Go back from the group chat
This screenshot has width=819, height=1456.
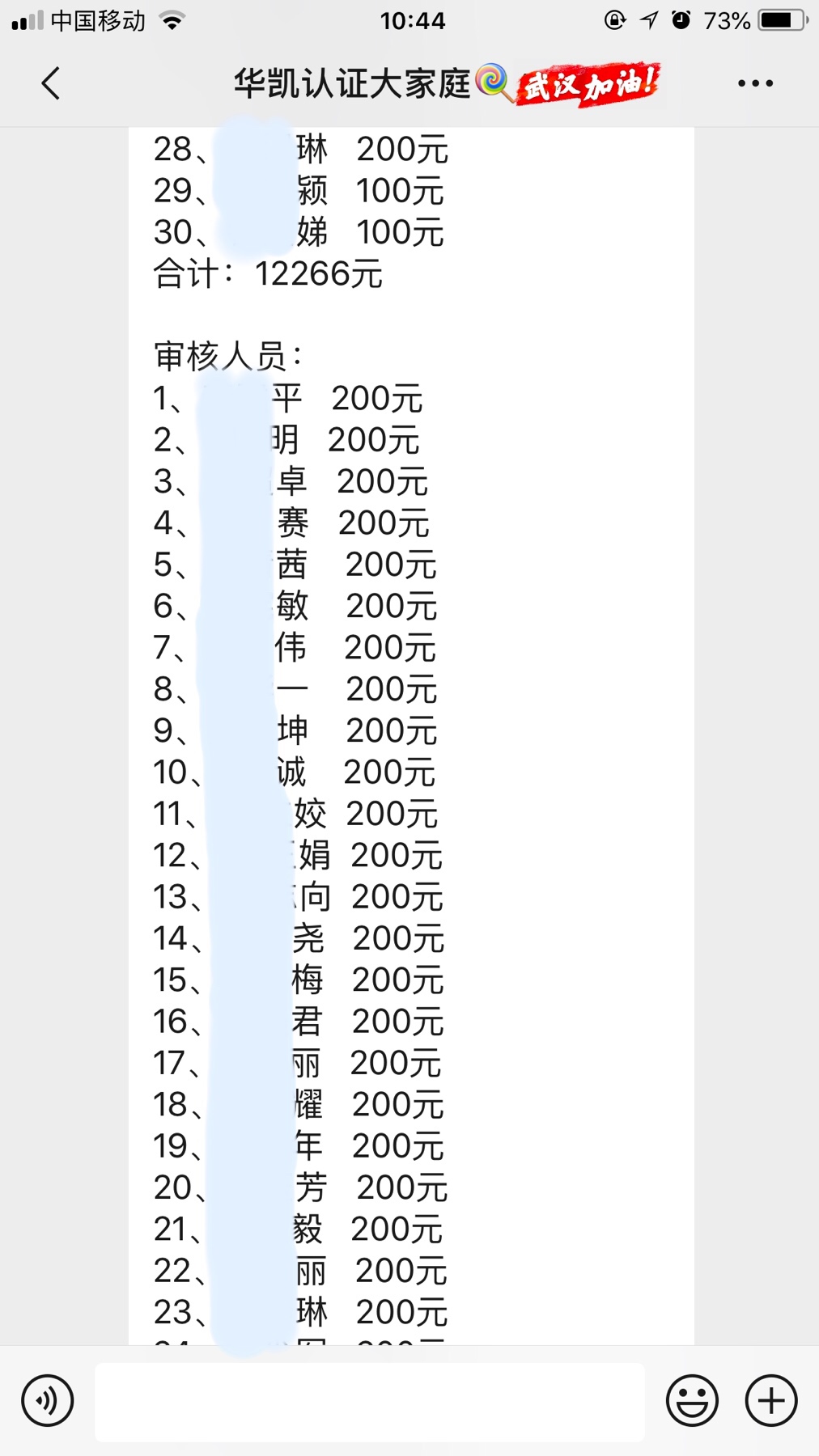[50, 83]
